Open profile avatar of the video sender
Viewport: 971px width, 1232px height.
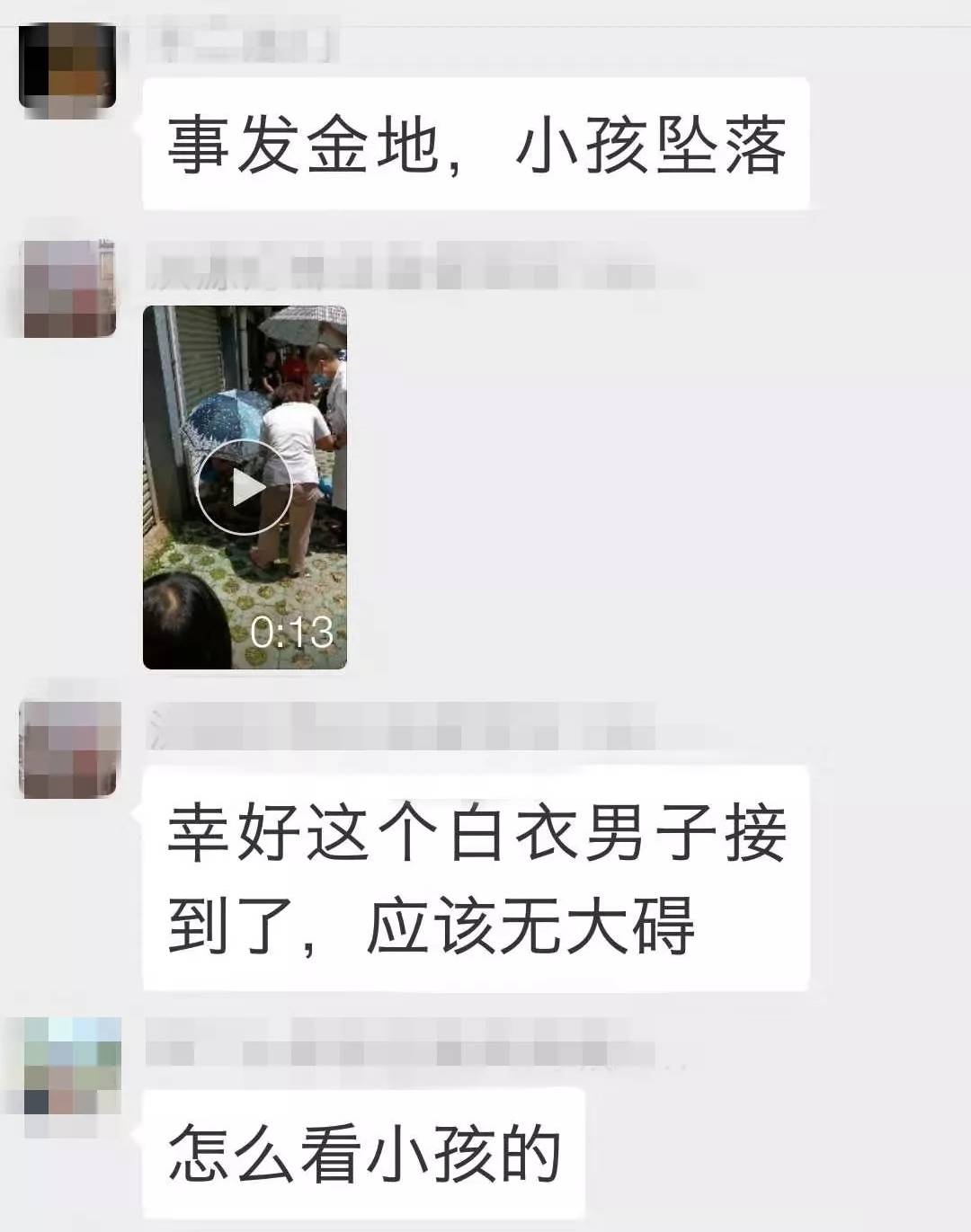click(69, 289)
